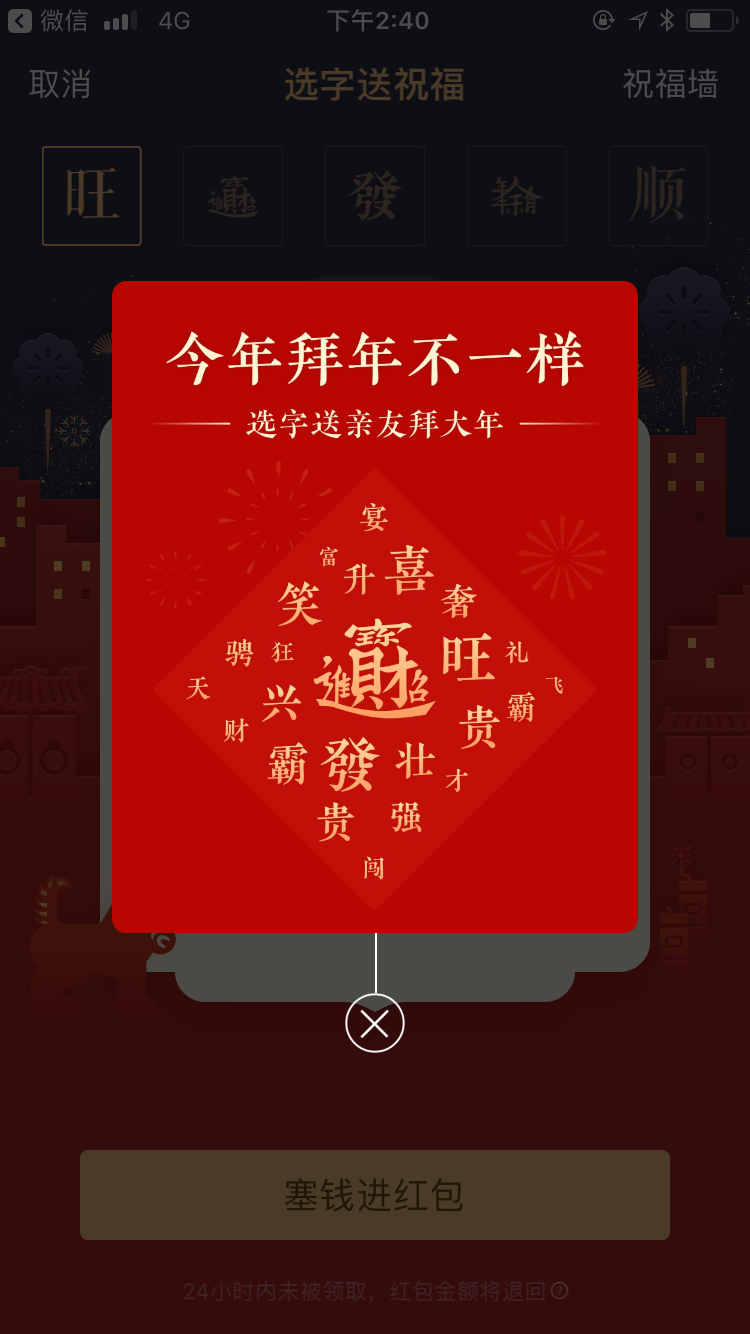Tap the 今年拜年不一样 red promo card
Viewport: 750px width, 1334px height.
coord(375,607)
